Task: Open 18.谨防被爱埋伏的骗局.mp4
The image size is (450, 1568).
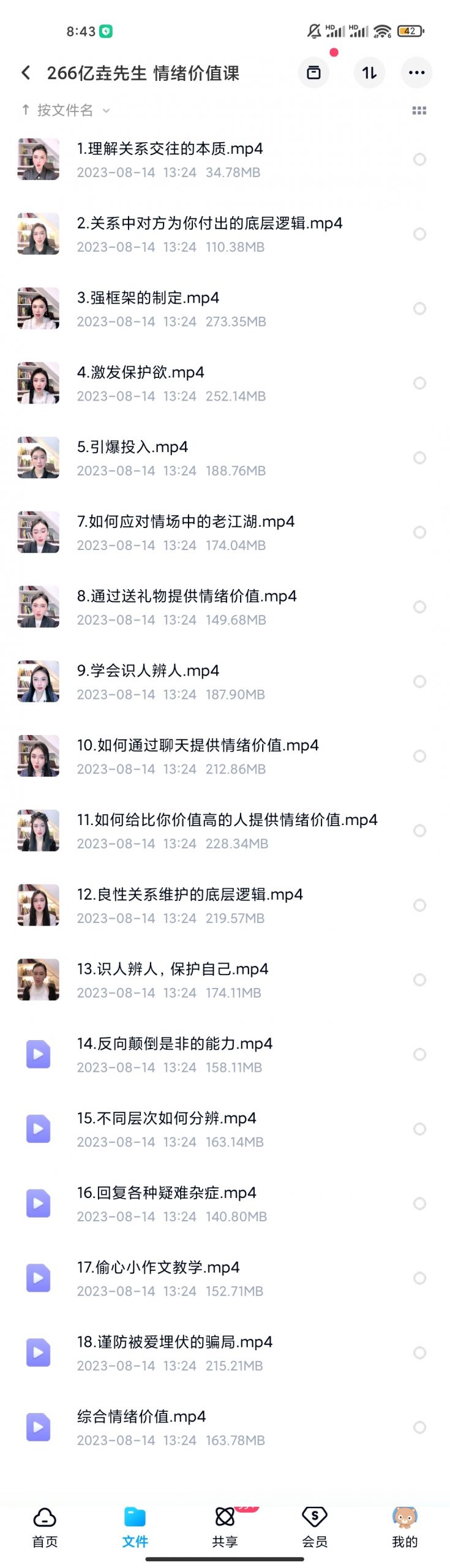Action: point(174,1342)
